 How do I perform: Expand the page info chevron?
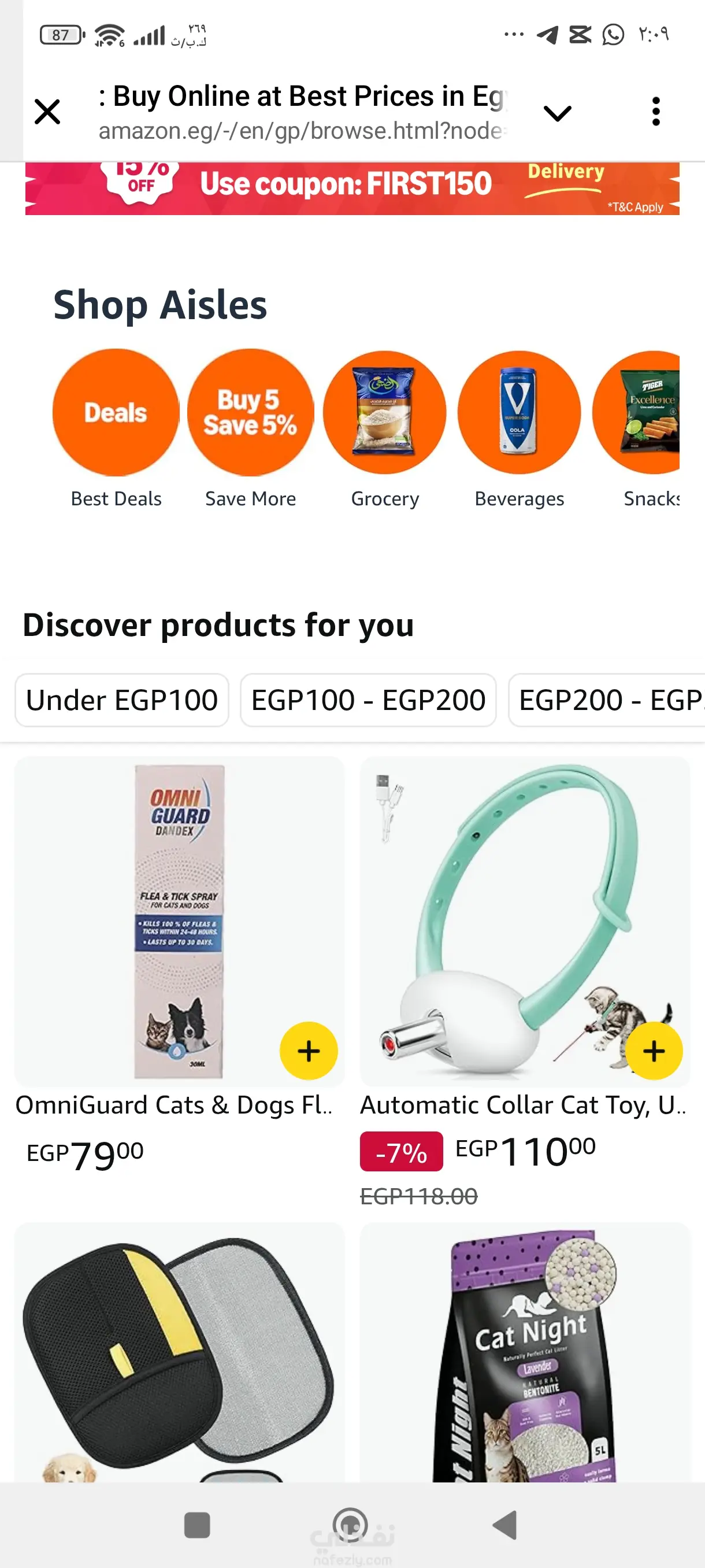pyautogui.click(x=557, y=113)
